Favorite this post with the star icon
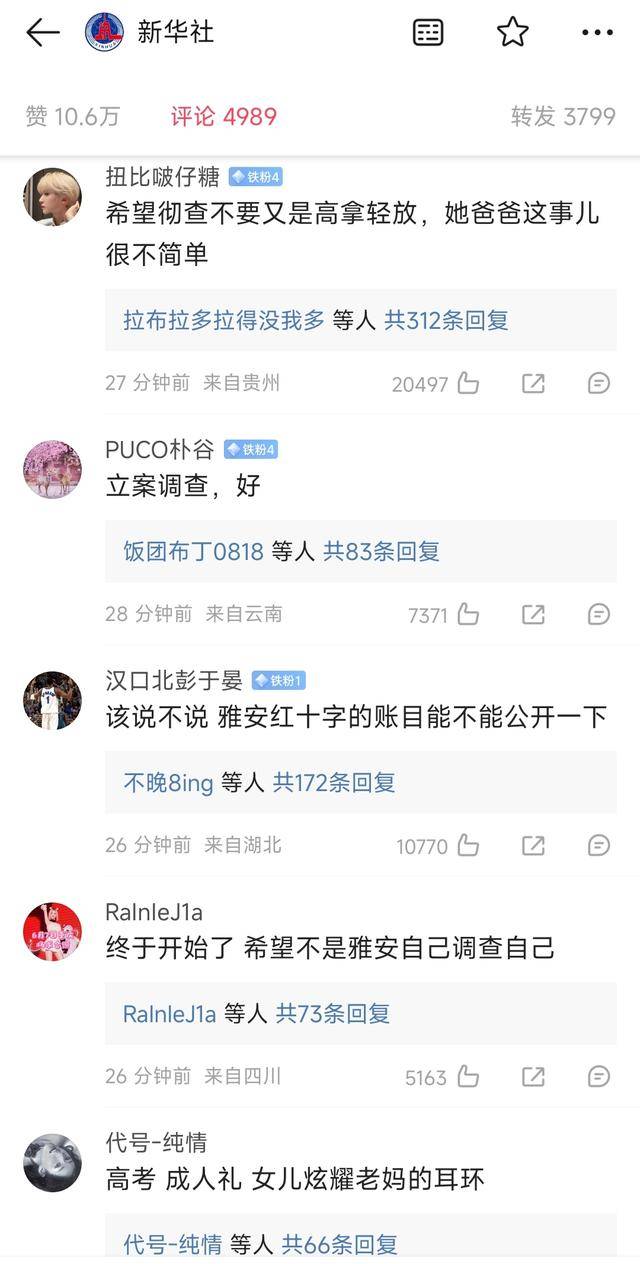This screenshot has width=640, height=1264. coord(513,33)
